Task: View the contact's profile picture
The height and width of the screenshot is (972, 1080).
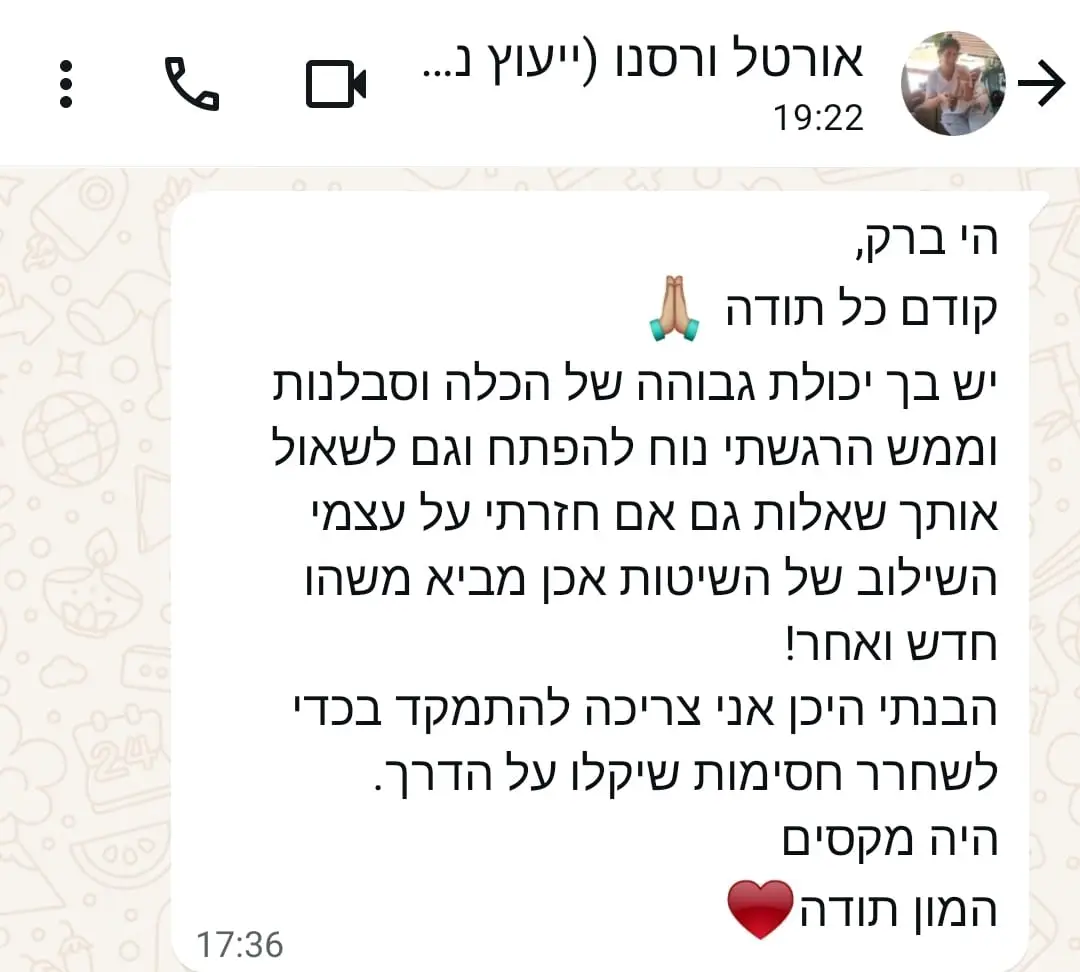Action: pos(953,85)
